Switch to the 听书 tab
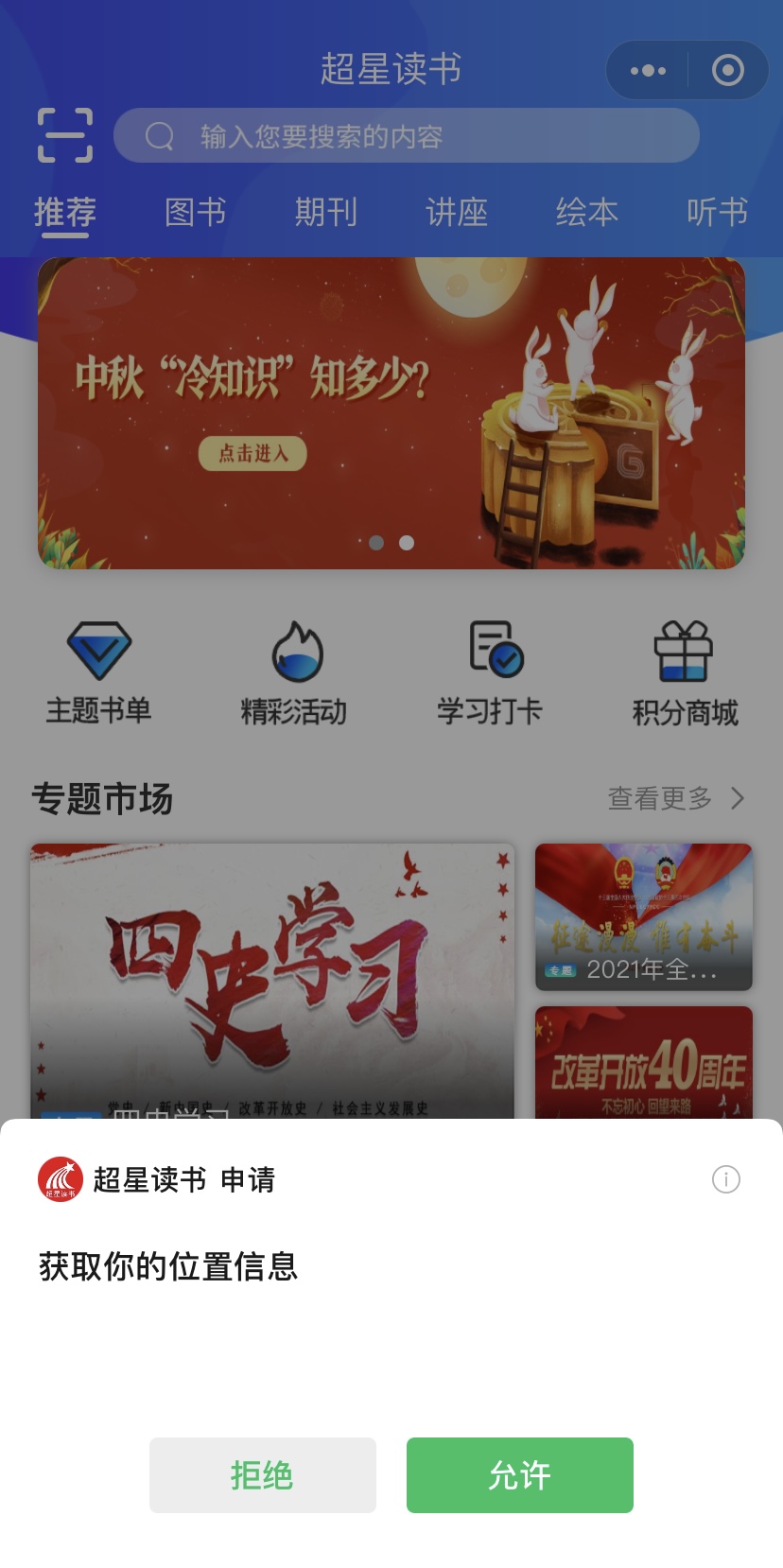 (717, 212)
